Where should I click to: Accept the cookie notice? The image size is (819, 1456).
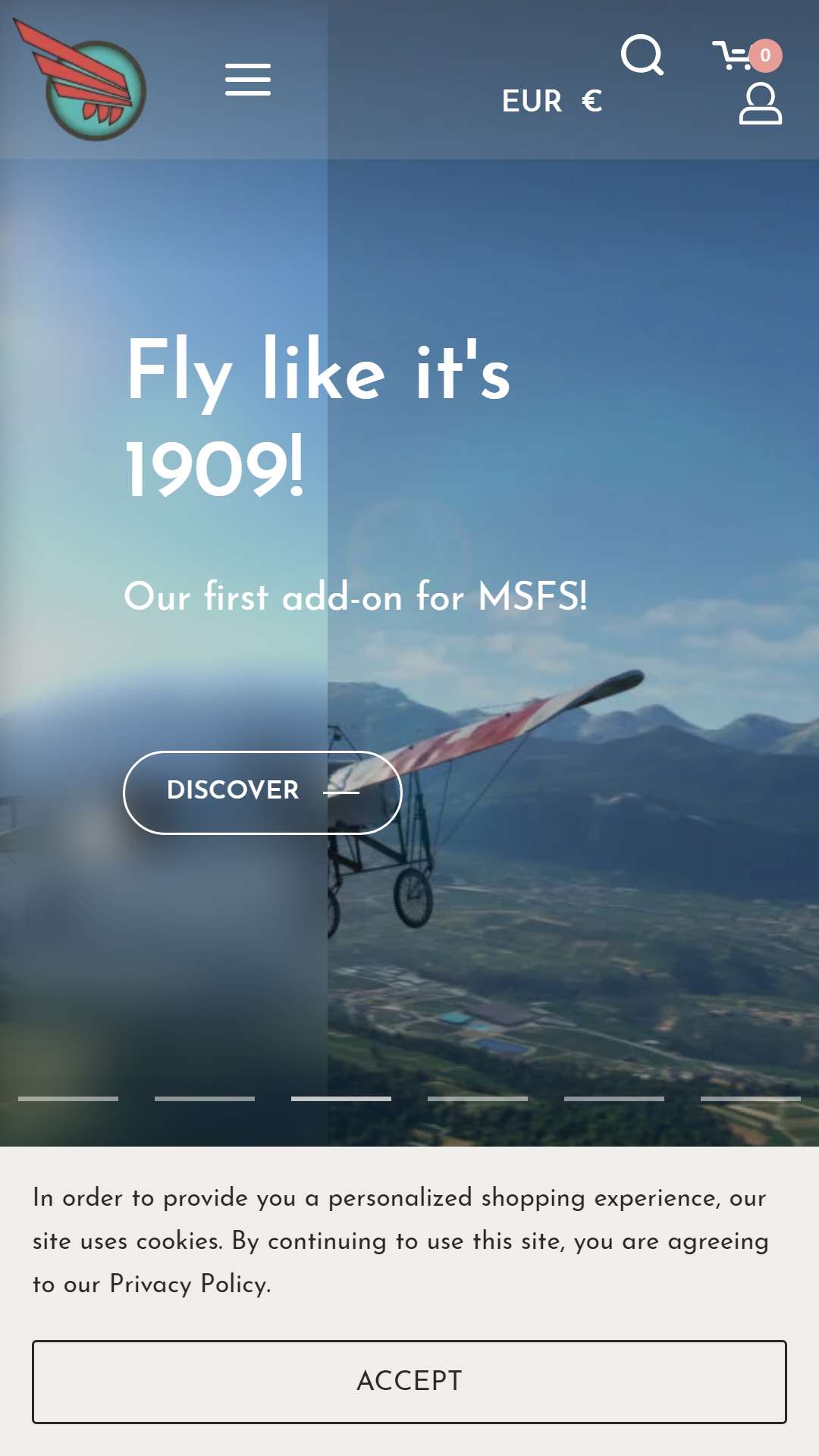point(409,1382)
